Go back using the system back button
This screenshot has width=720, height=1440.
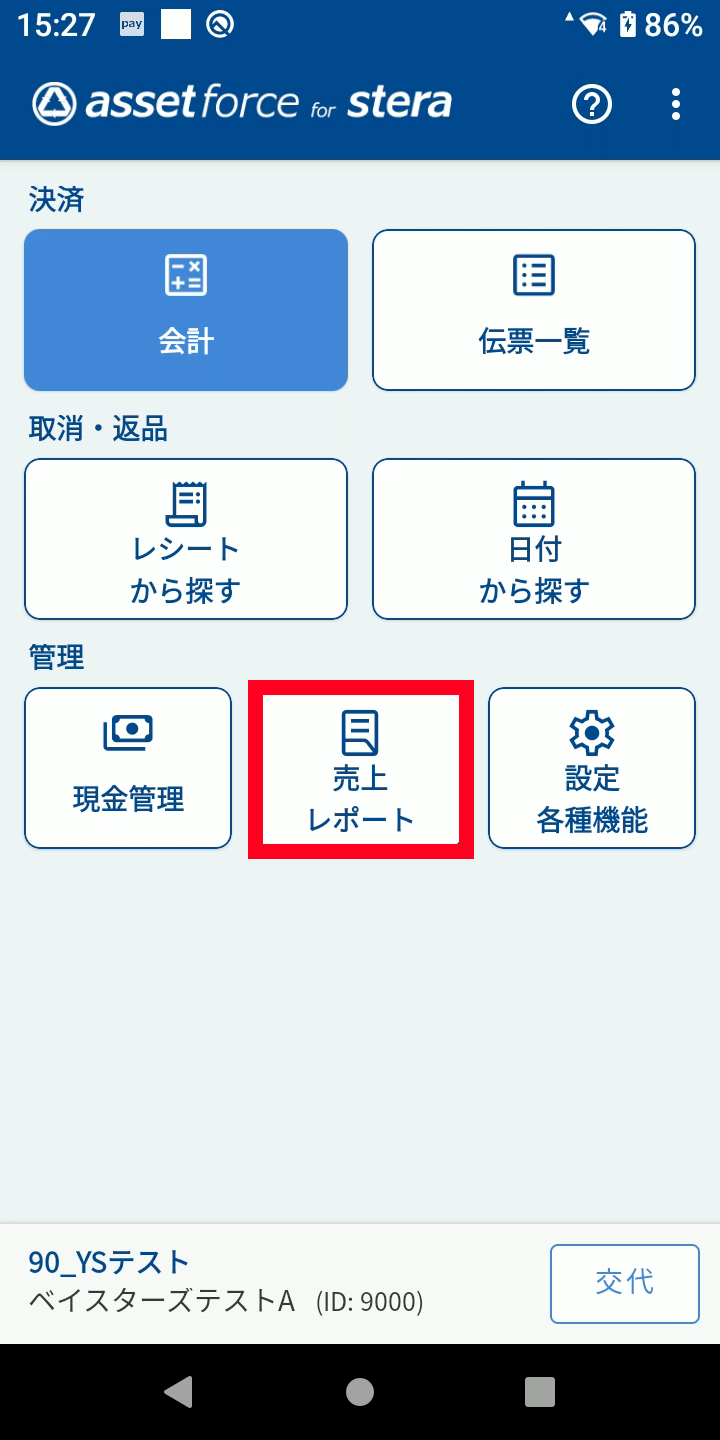tap(178, 1391)
